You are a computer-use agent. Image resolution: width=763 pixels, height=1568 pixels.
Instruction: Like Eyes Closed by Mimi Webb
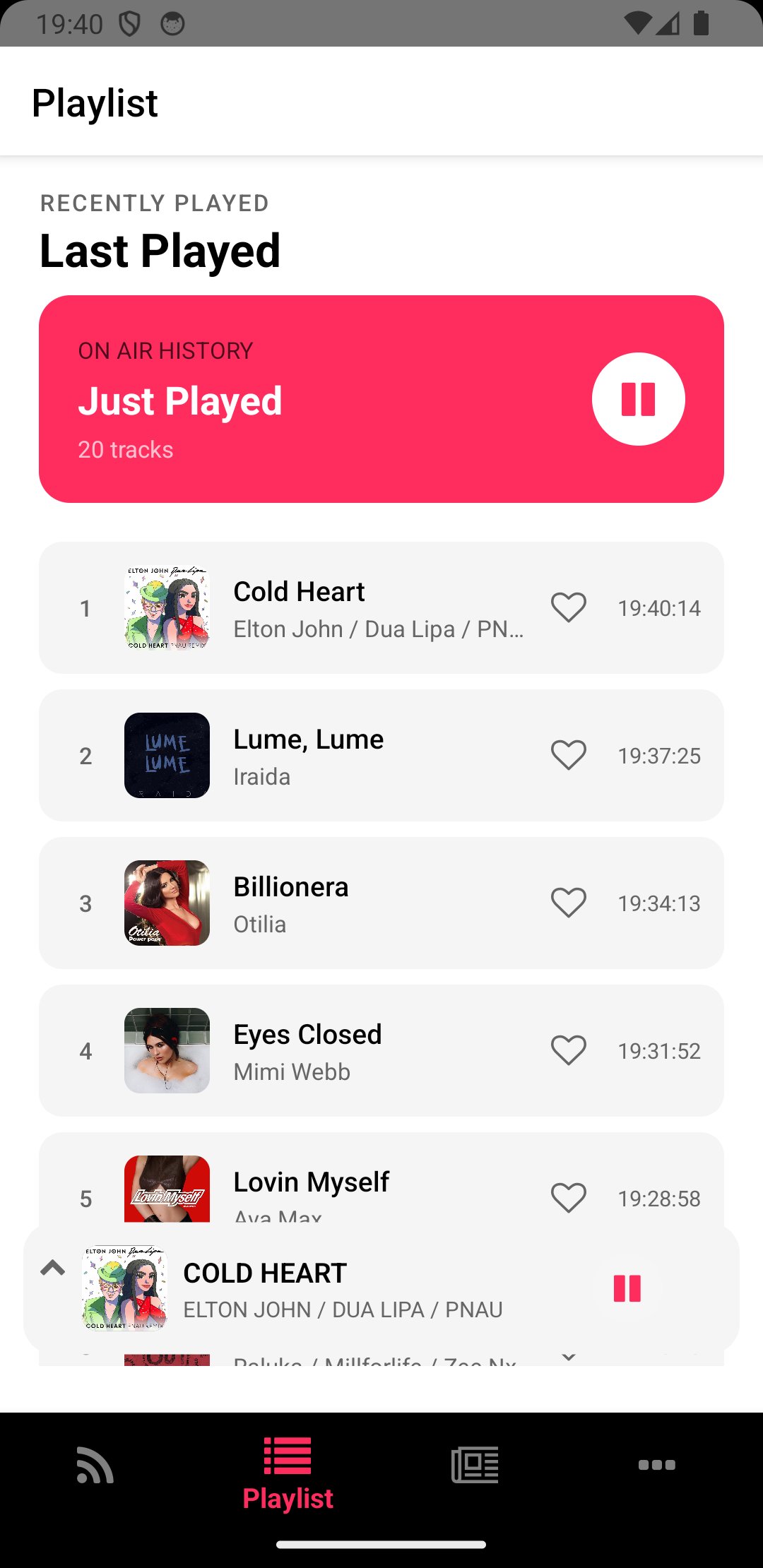point(569,1050)
